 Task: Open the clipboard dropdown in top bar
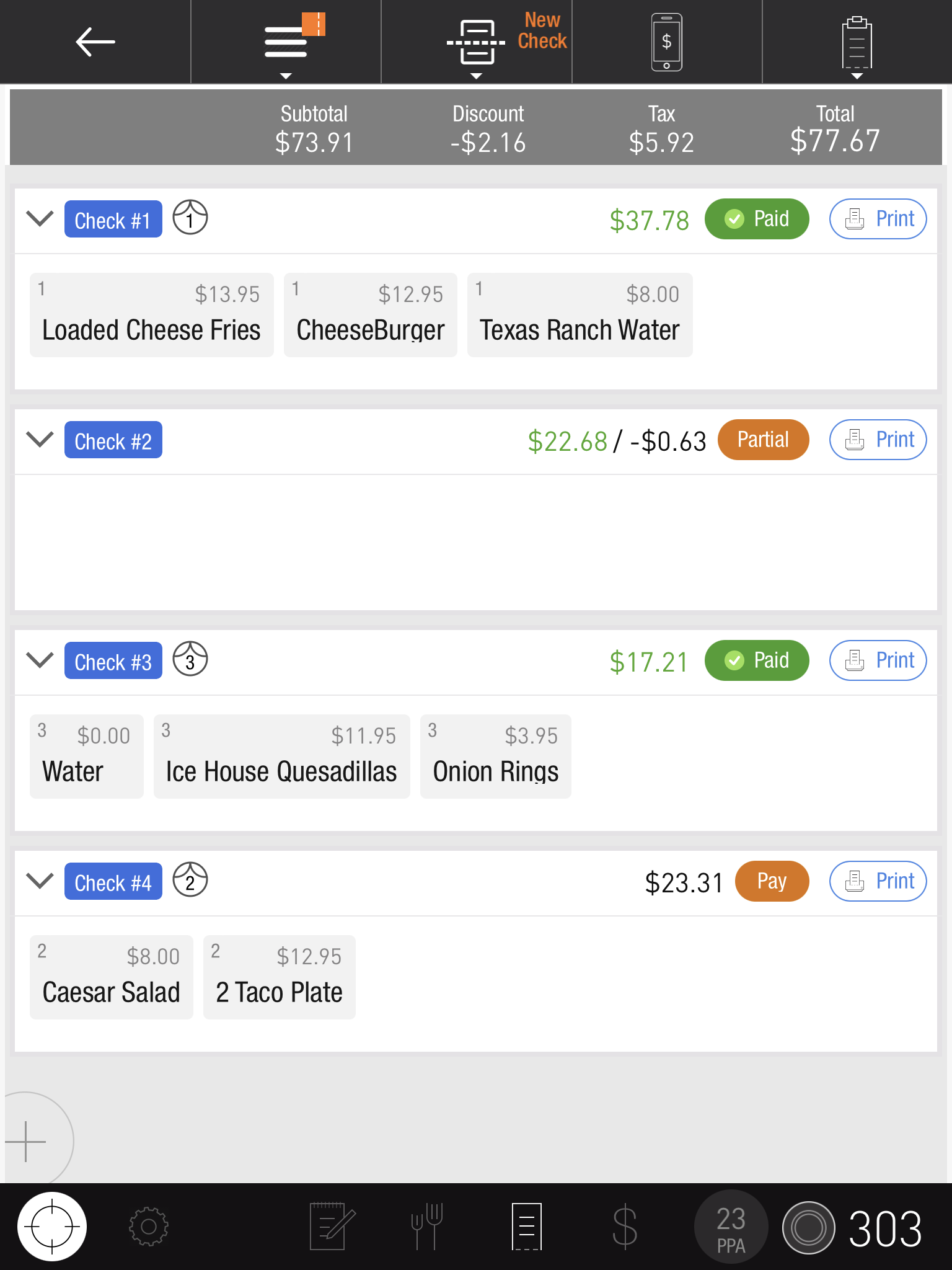[x=857, y=42]
